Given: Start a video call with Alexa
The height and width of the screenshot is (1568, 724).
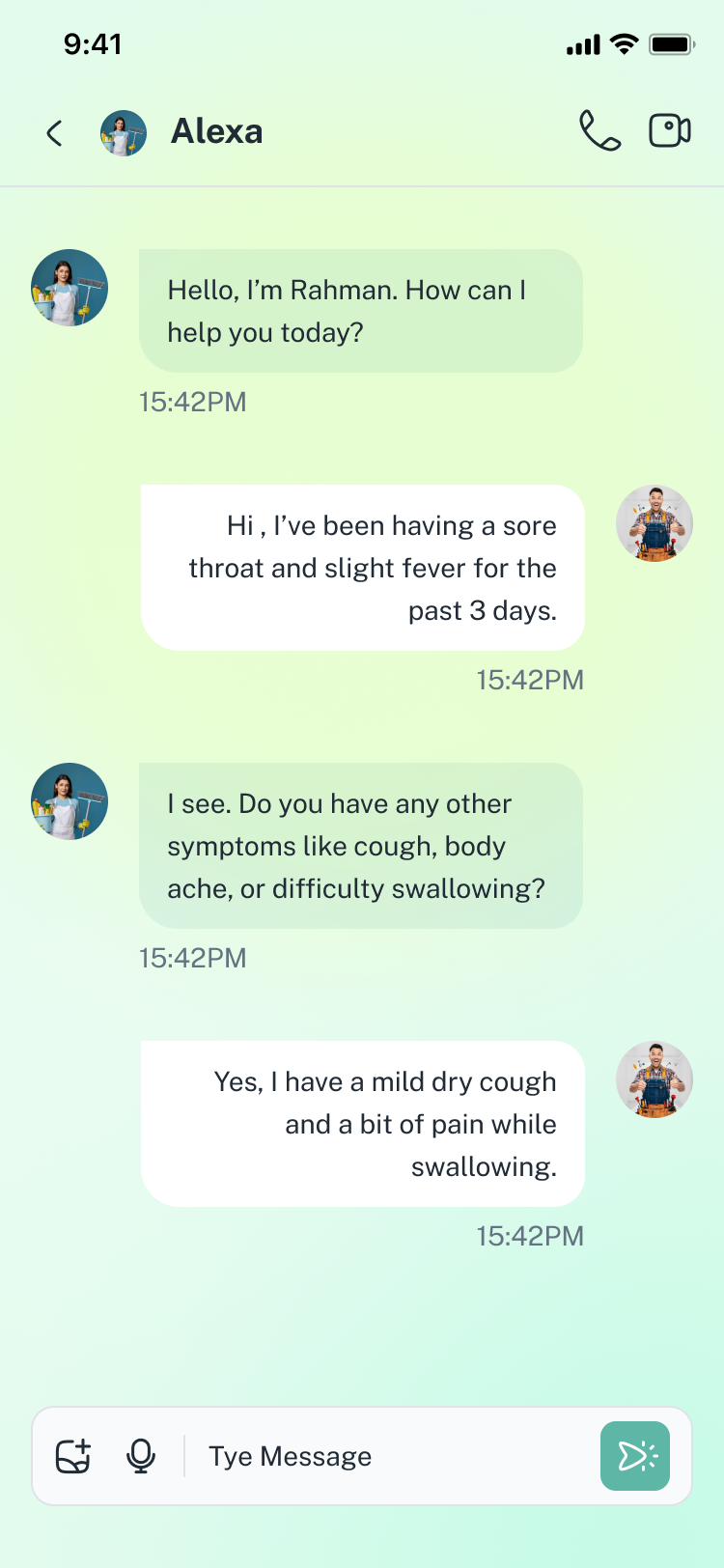Looking at the screenshot, I should point(669,131).
